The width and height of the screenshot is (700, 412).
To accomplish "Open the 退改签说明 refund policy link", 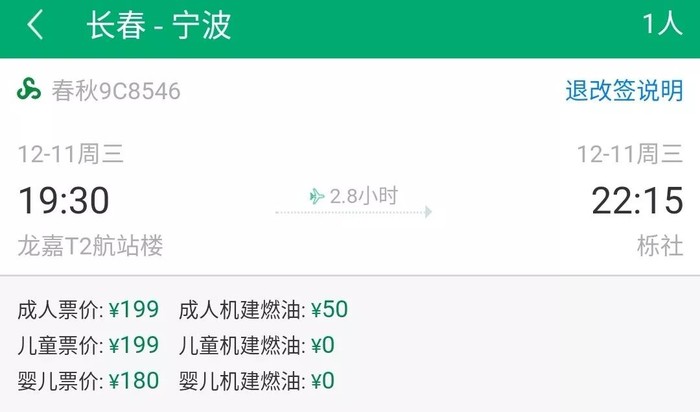I will coord(624,91).
